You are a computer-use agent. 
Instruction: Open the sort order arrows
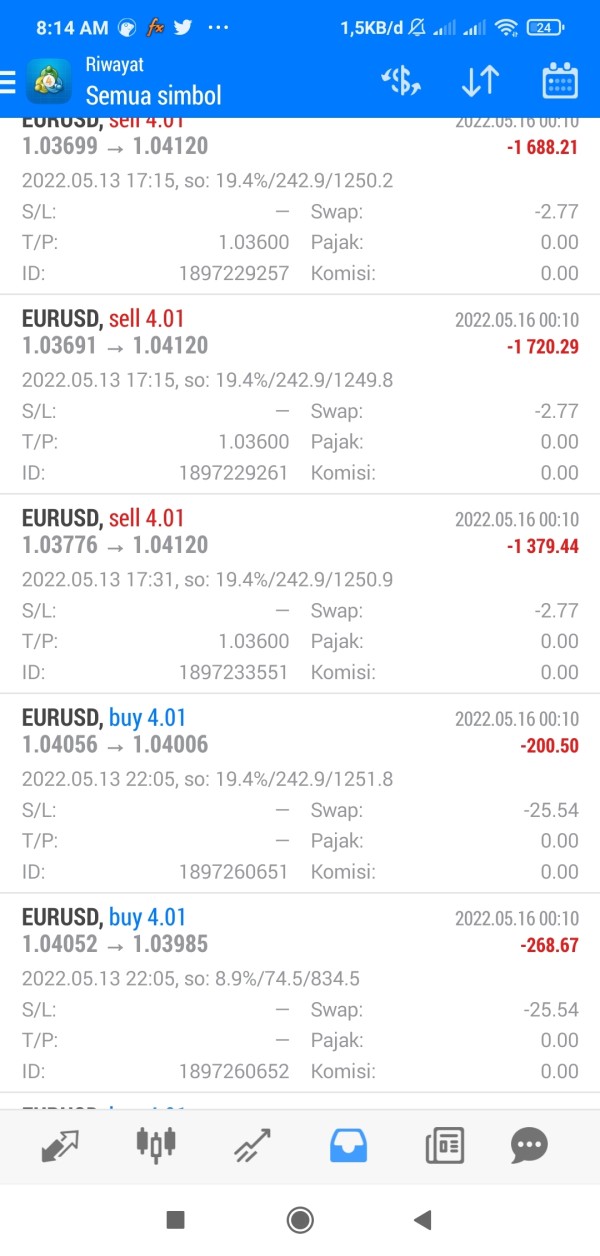480,82
